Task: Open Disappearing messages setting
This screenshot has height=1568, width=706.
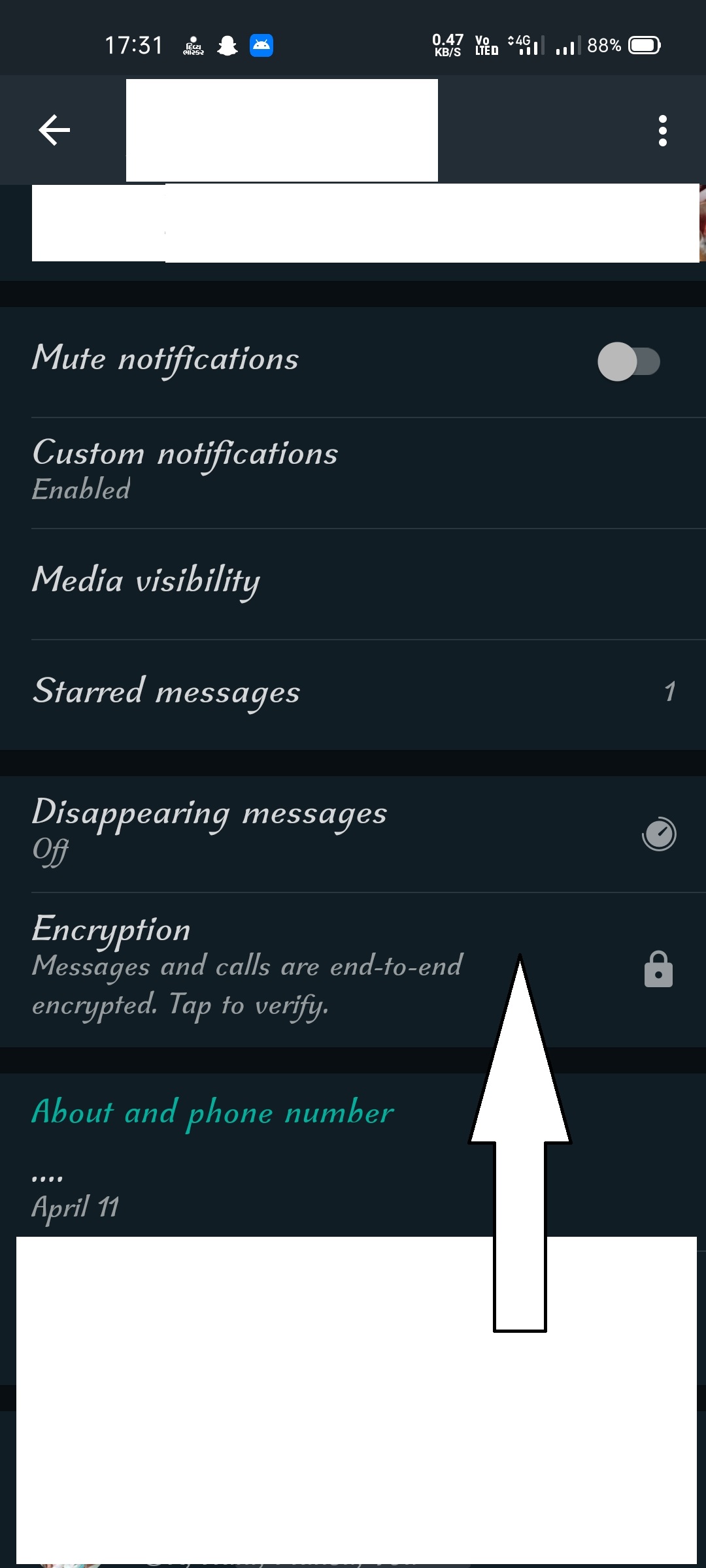Action: [353, 834]
